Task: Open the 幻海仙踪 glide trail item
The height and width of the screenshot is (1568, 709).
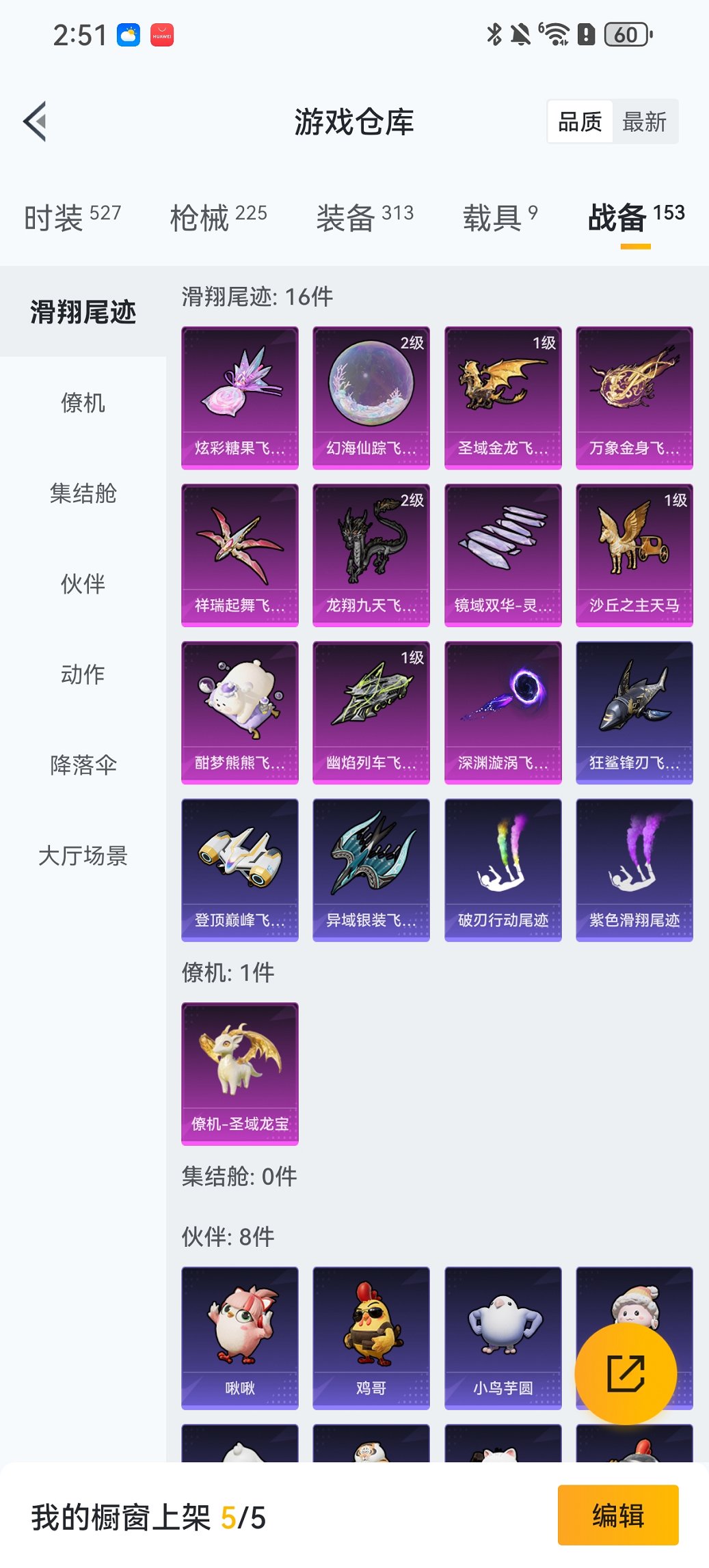Action: (x=371, y=398)
